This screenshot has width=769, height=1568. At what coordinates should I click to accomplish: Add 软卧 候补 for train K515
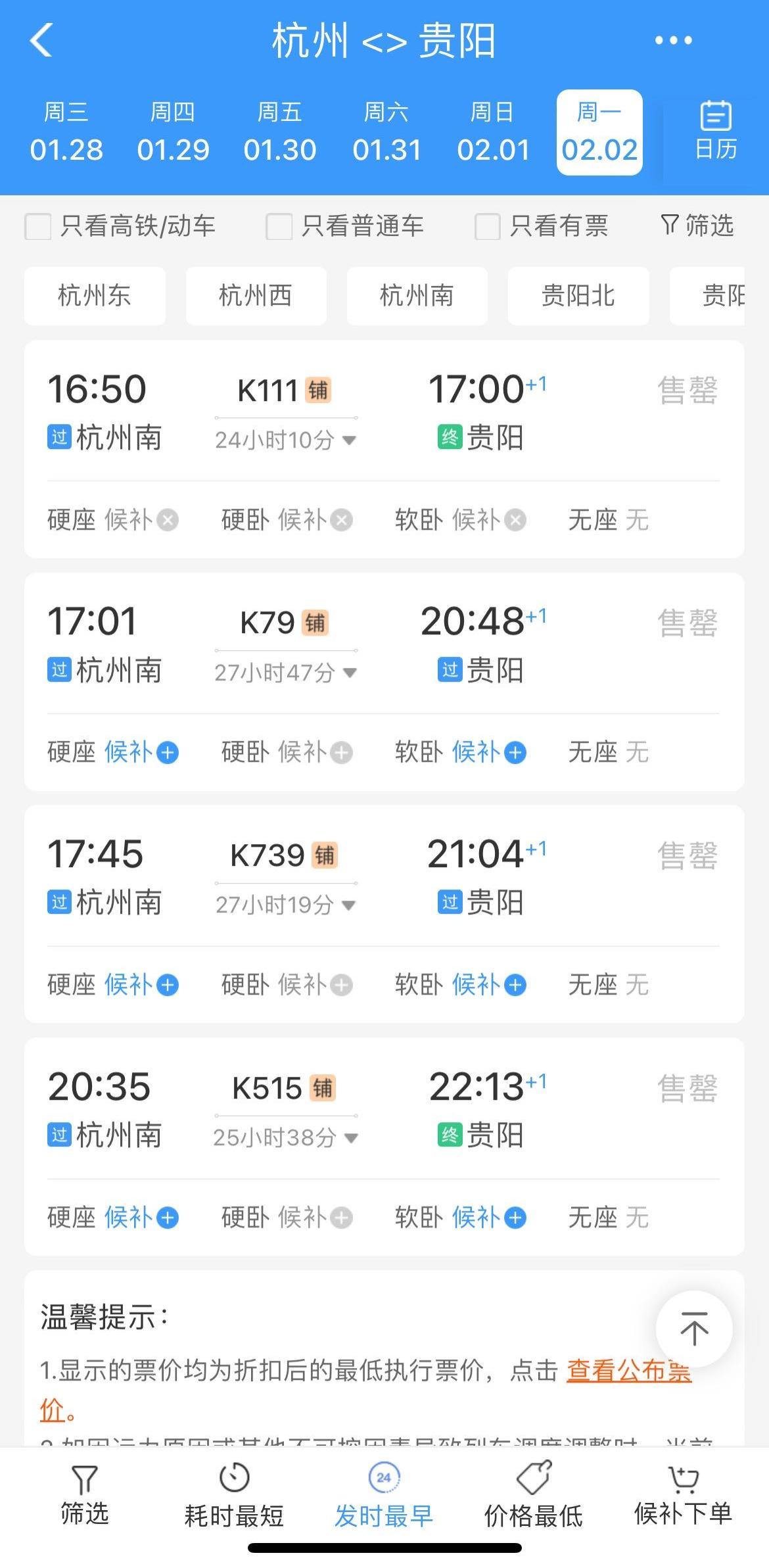click(x=515, y=1218)
